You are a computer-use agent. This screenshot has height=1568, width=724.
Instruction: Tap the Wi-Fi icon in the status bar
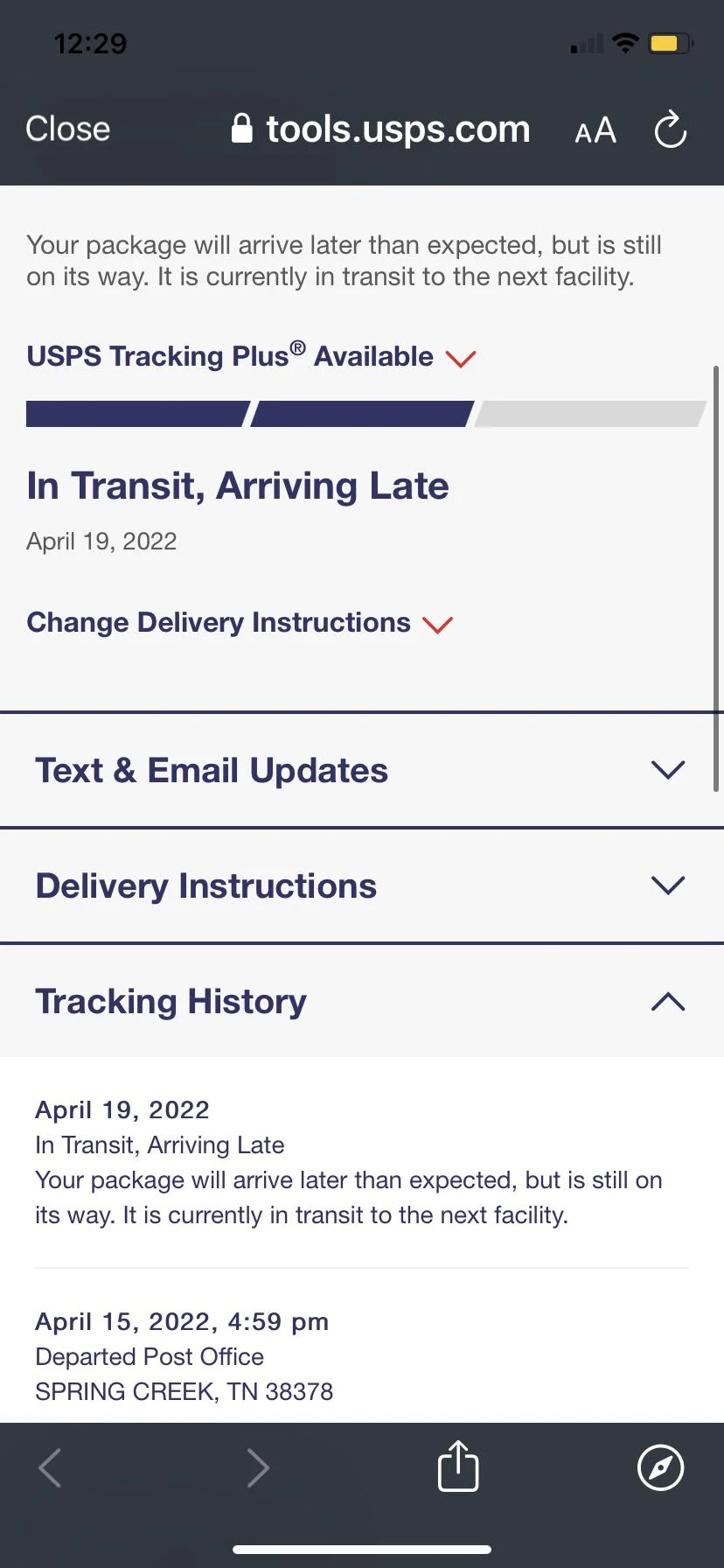pyautogui.click(x=626, y=42)
